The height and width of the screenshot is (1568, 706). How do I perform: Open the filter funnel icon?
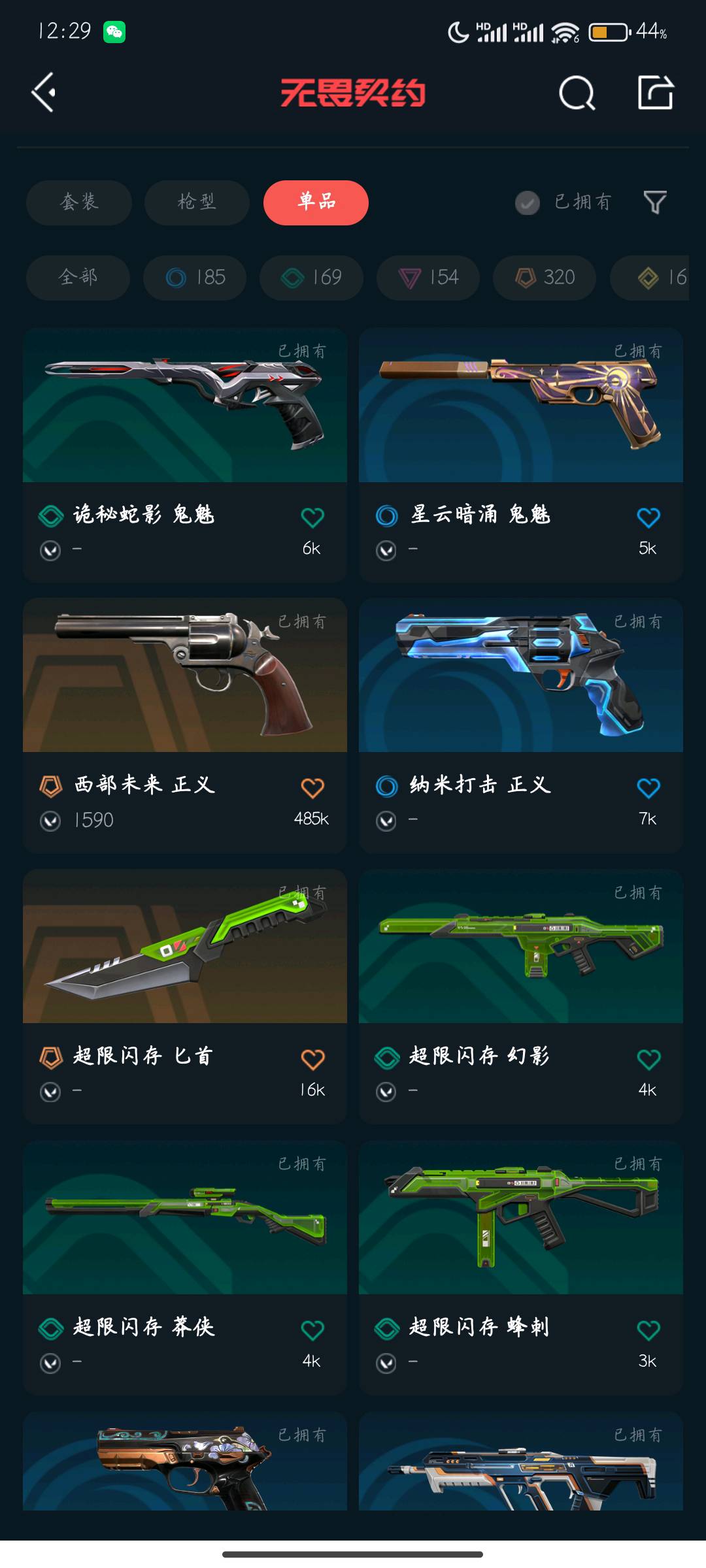pyautogui.click(x=655, y=203)
